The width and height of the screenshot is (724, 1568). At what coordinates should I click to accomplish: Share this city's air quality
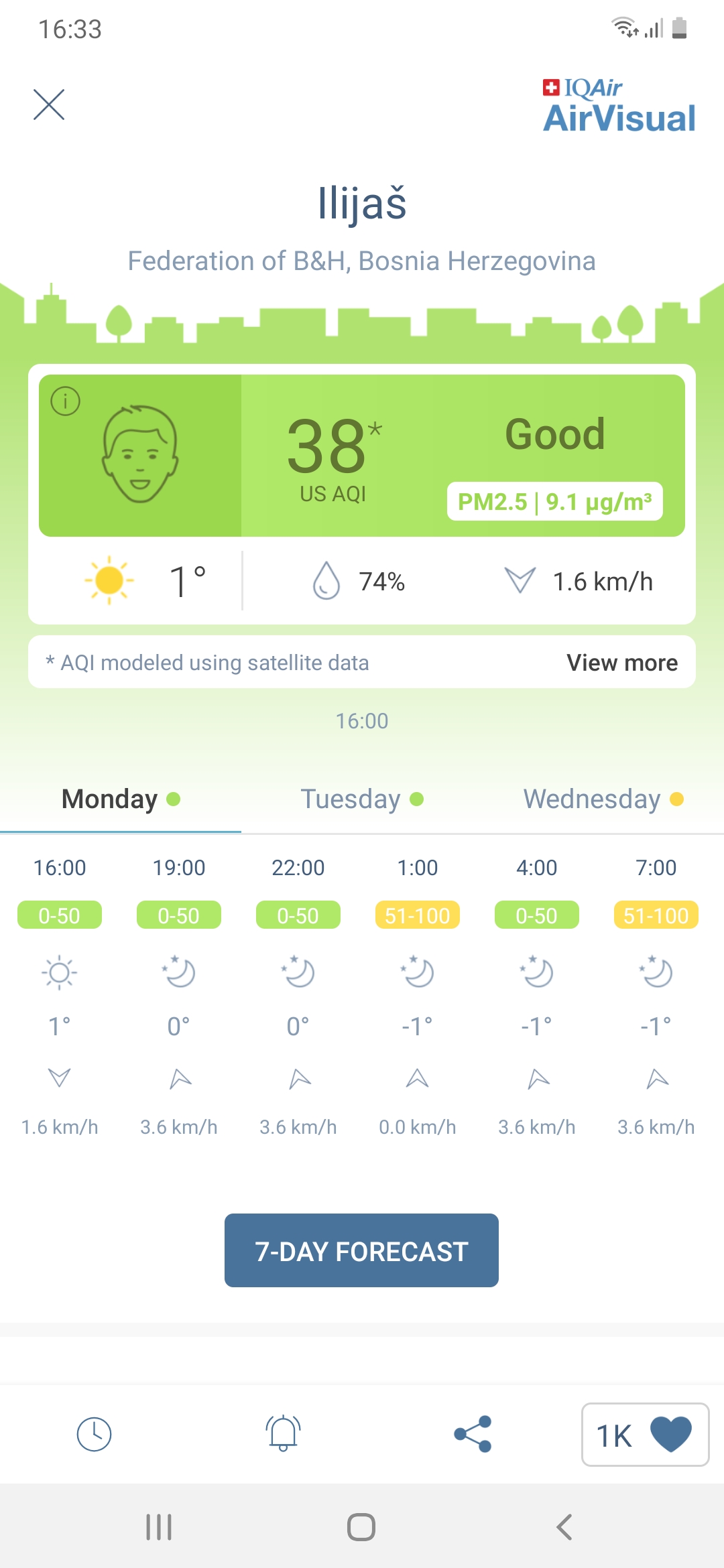click(473, 1434)
